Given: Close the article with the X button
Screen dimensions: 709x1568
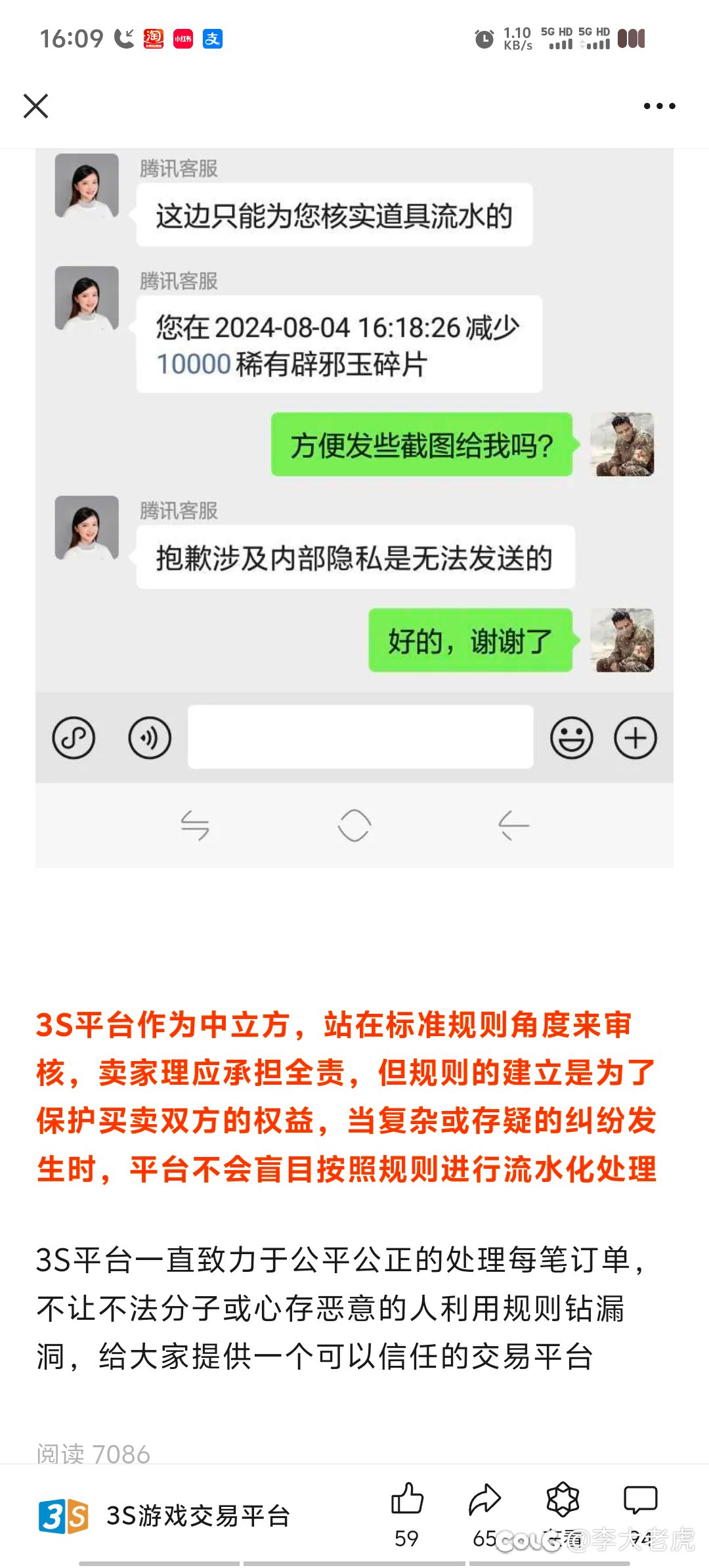Looking at the screenshot, I should point(35,106).
